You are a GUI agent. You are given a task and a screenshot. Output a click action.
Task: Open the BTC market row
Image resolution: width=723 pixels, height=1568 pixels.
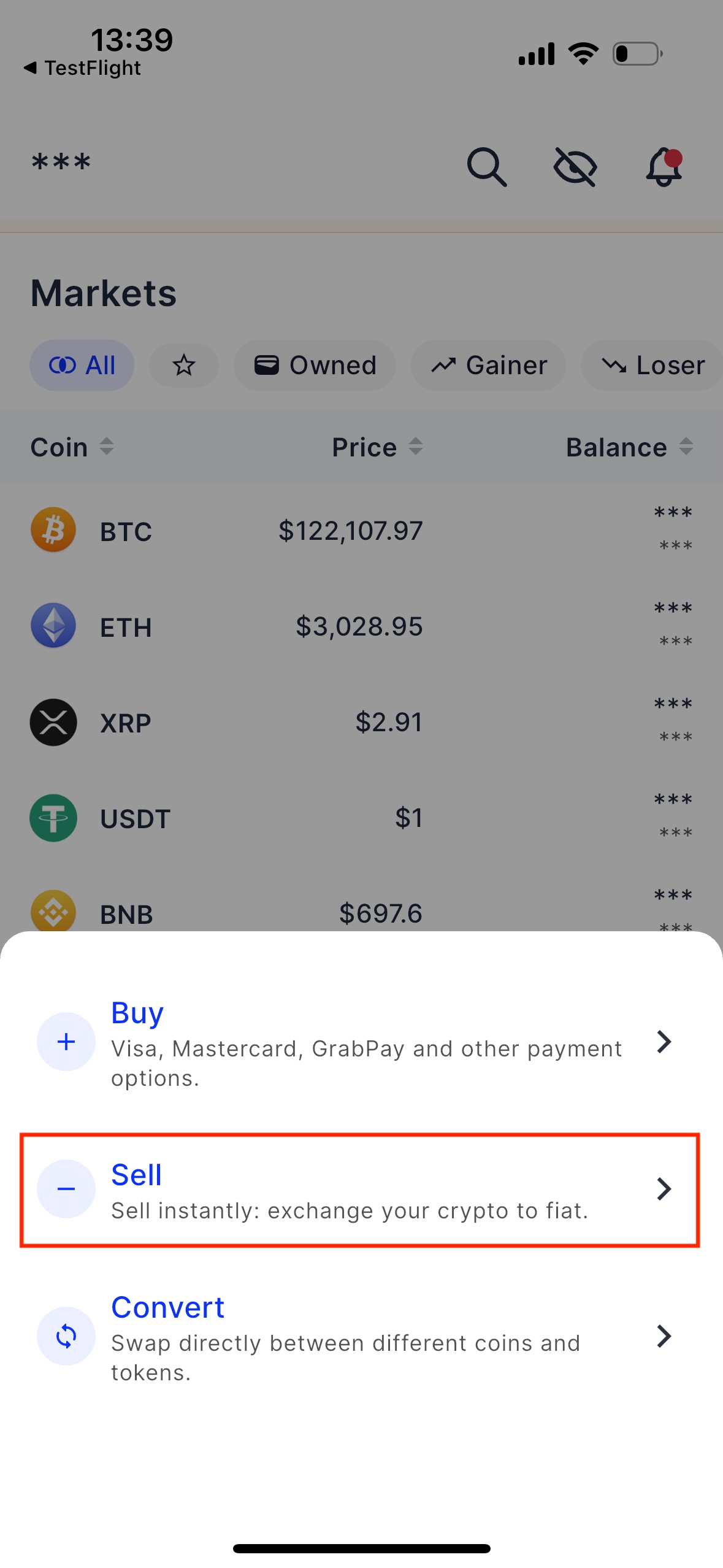361,531
